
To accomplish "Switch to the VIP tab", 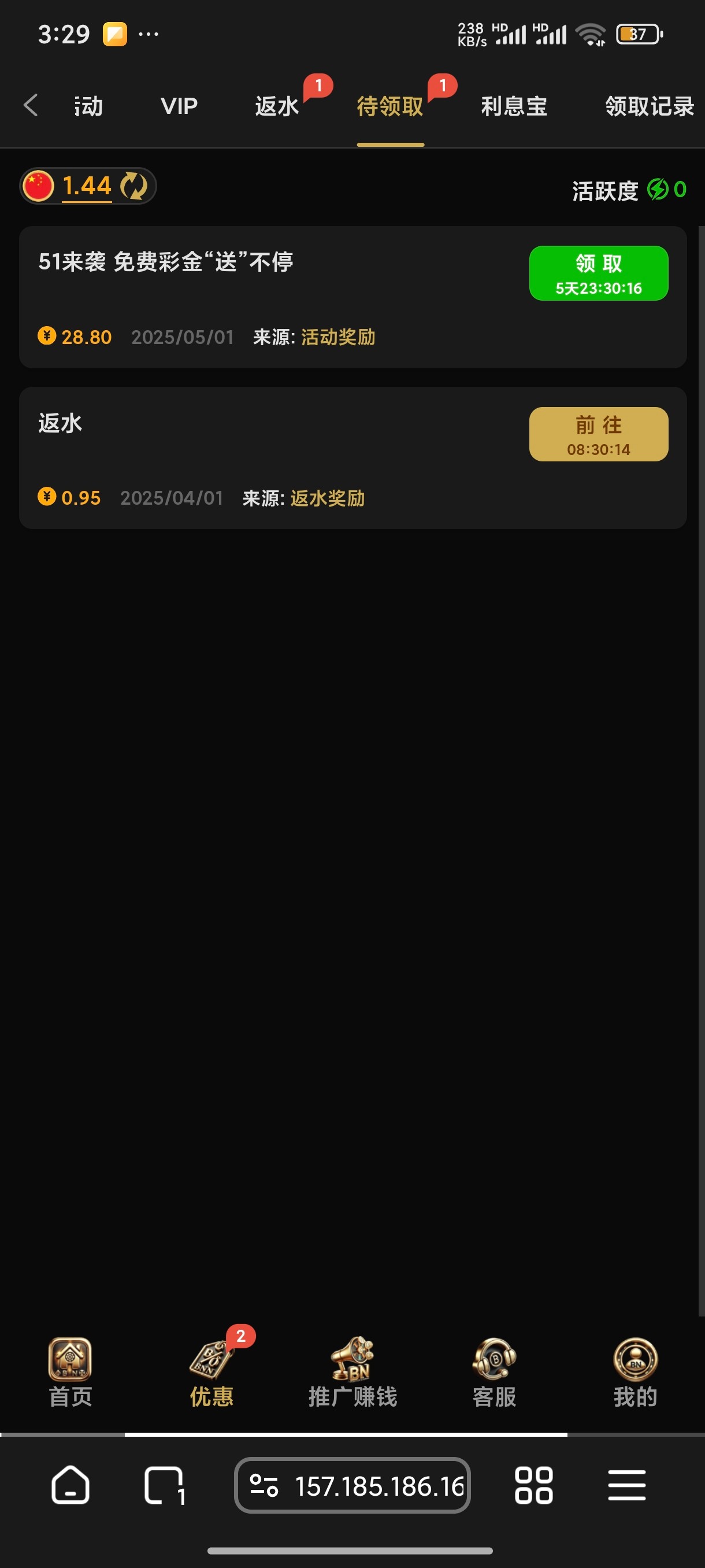I will [179, 106].
